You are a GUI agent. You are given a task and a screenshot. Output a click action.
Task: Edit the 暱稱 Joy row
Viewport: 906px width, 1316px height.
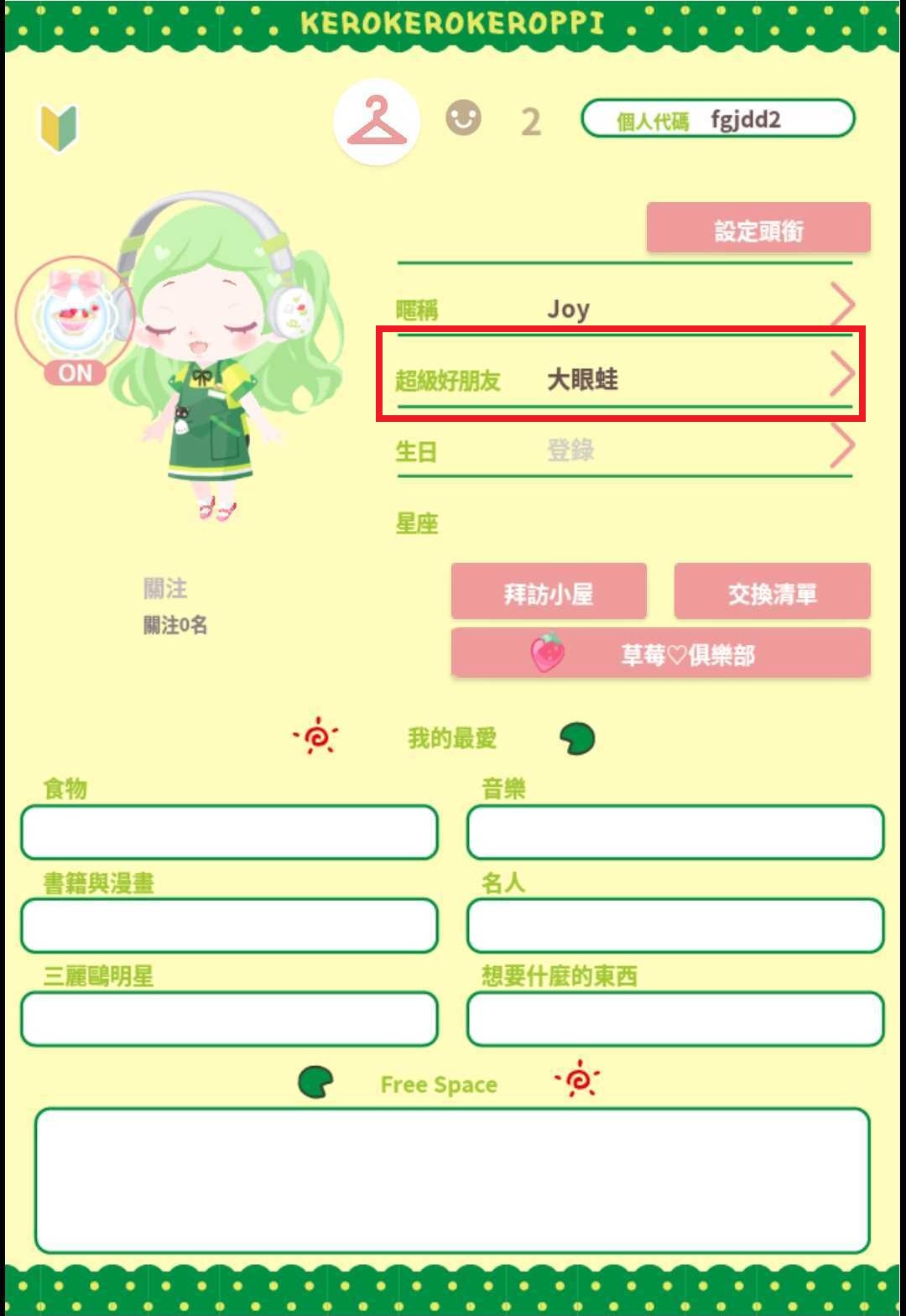[x=624, y=309]
